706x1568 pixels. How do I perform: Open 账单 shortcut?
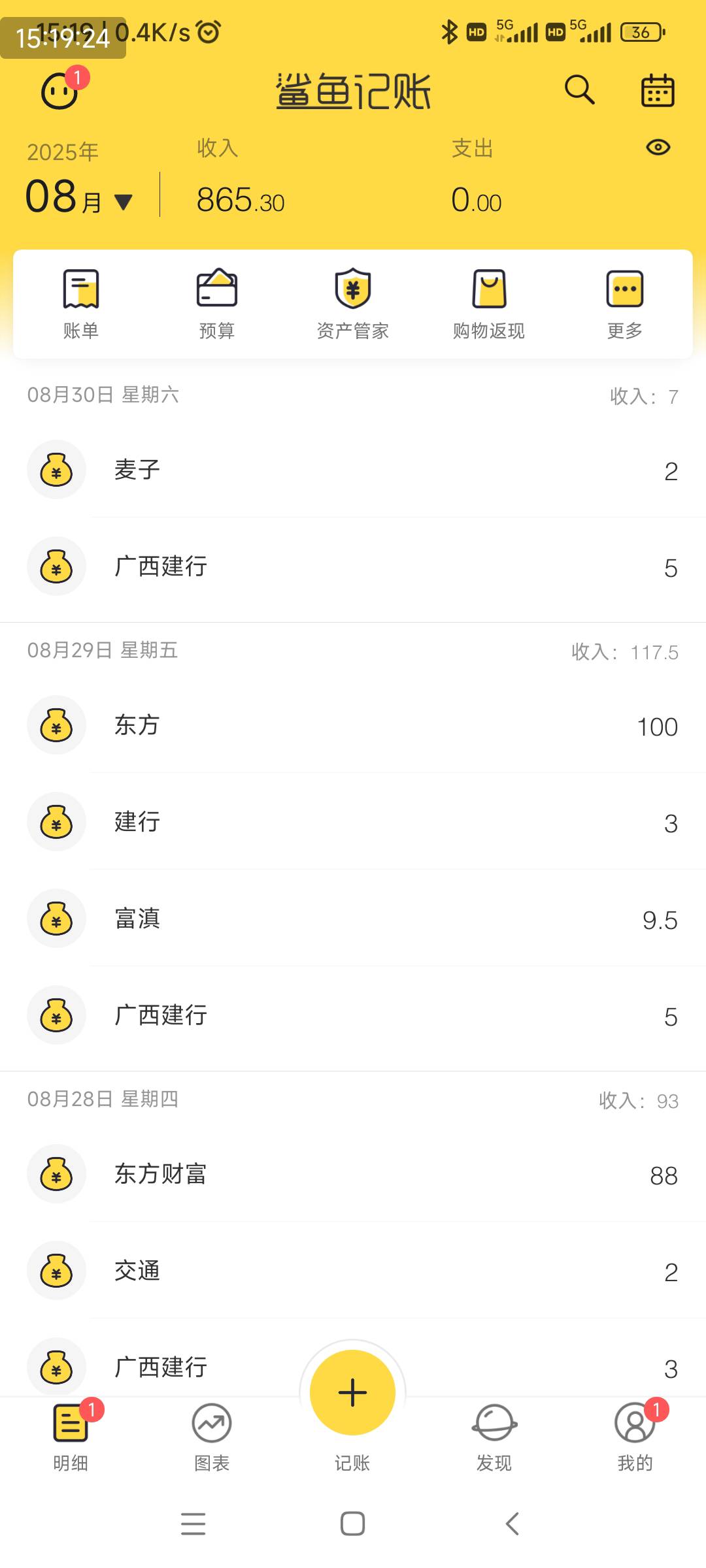pos(81,304)
